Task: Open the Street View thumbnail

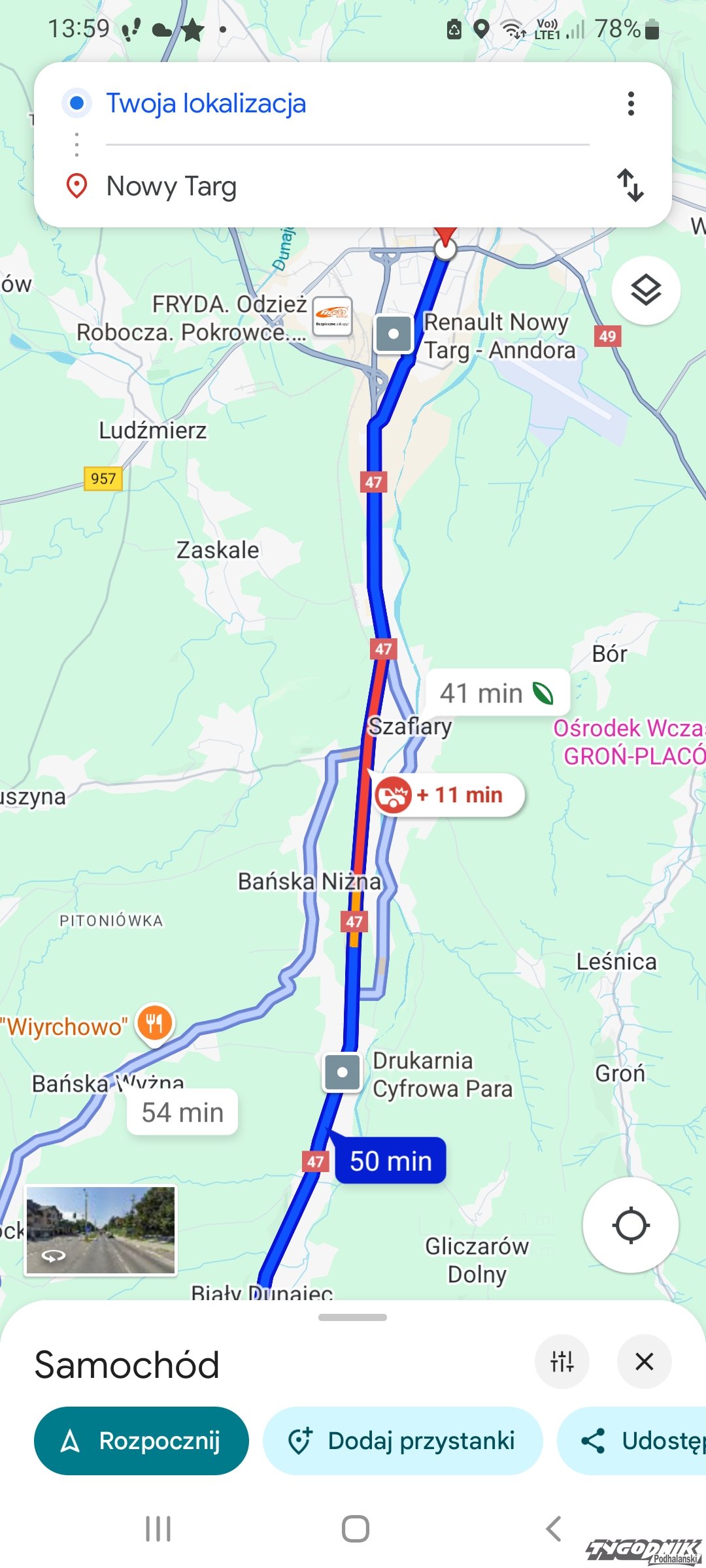Action: pos(101,1230)
